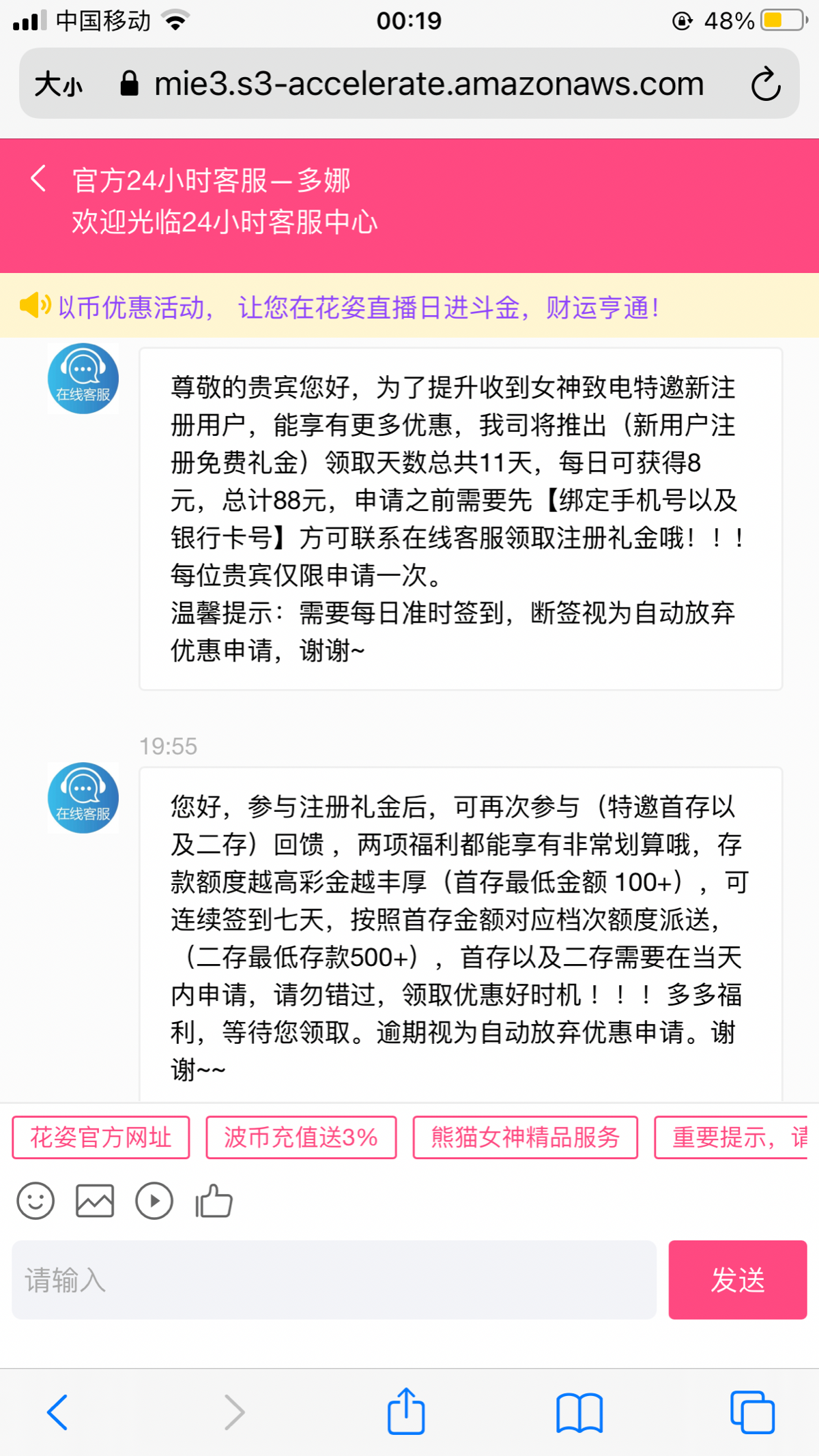
Task: Focus the 请输入 message field
Action: click(334, 1280)
